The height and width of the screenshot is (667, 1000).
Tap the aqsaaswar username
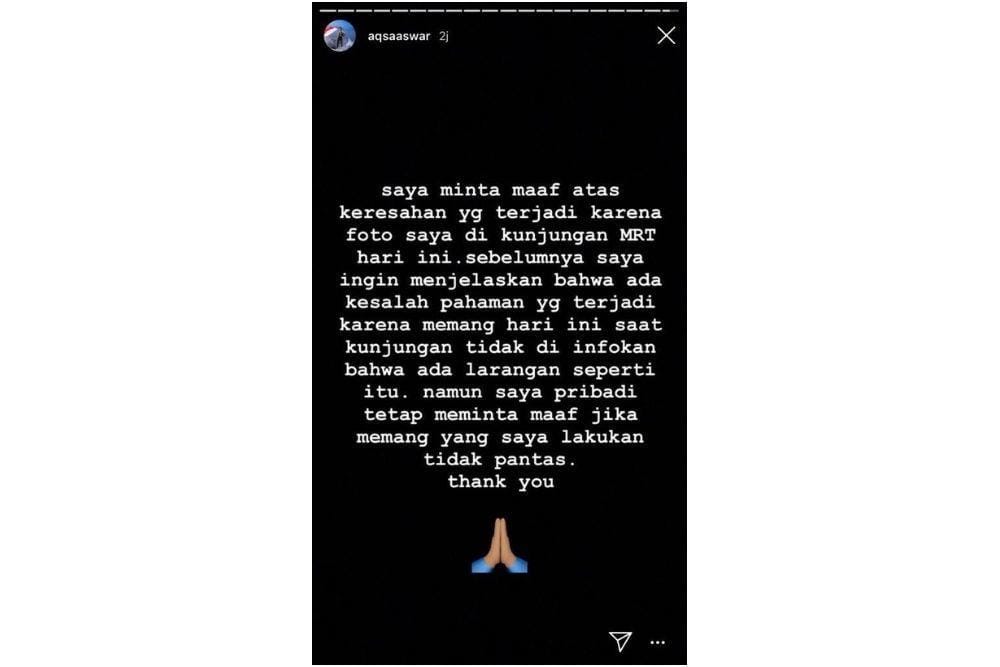pyautogui.click(x=397, y=36)
